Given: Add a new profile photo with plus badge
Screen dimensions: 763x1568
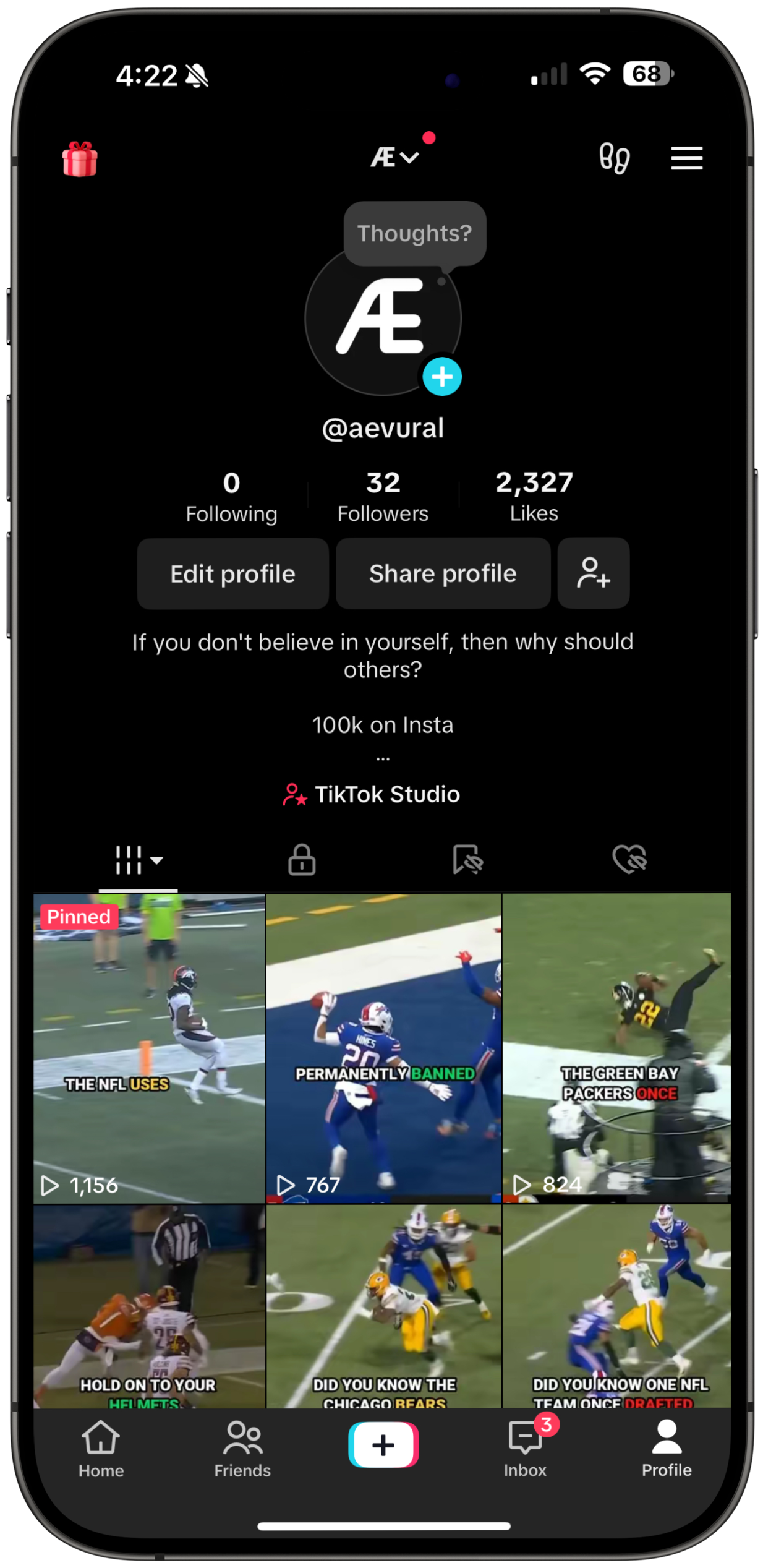Looking at the screenshot, I should 442,377.
